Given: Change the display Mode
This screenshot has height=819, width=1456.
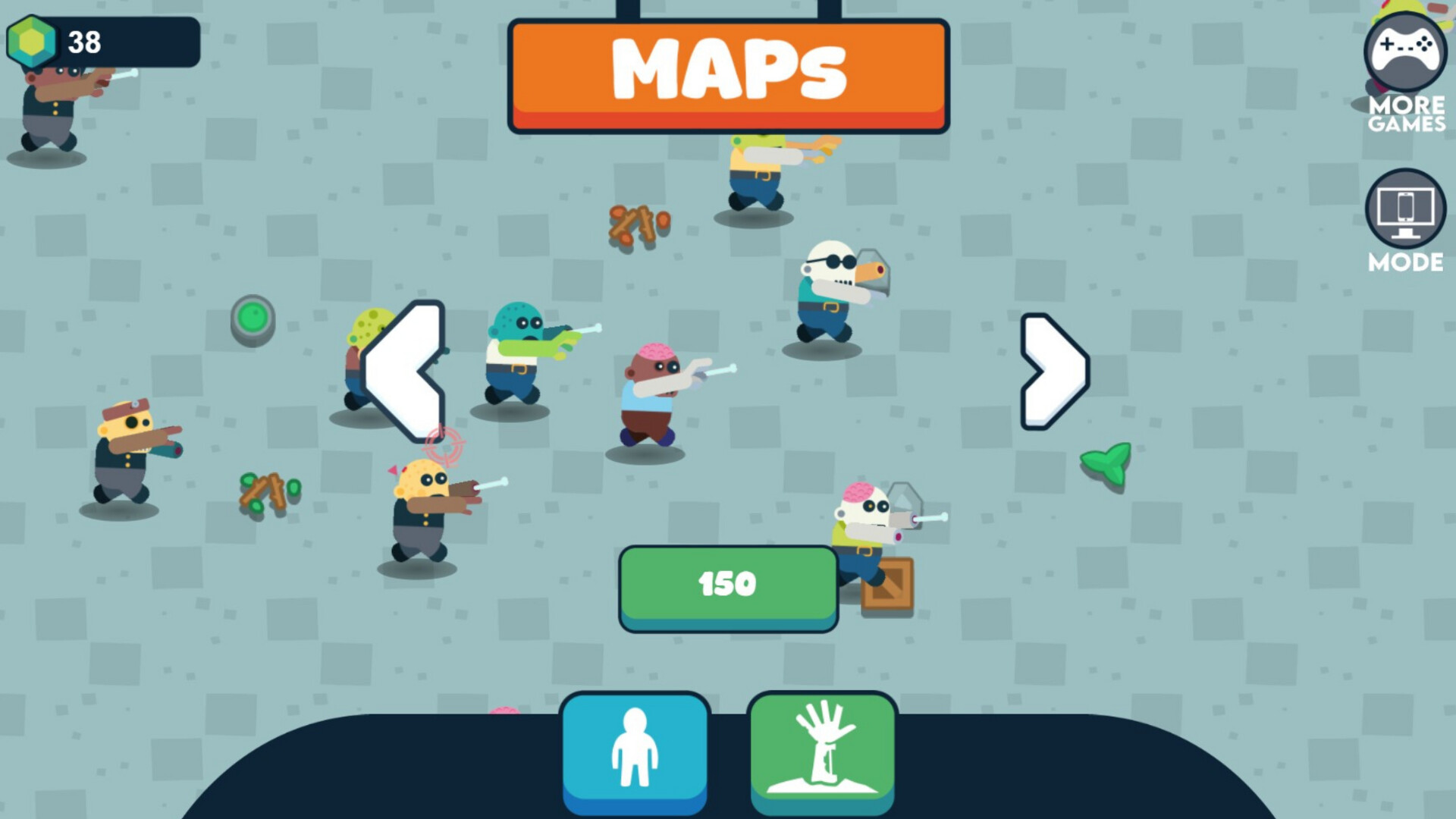Looking at the screenshot, I should click(1405, 220).
